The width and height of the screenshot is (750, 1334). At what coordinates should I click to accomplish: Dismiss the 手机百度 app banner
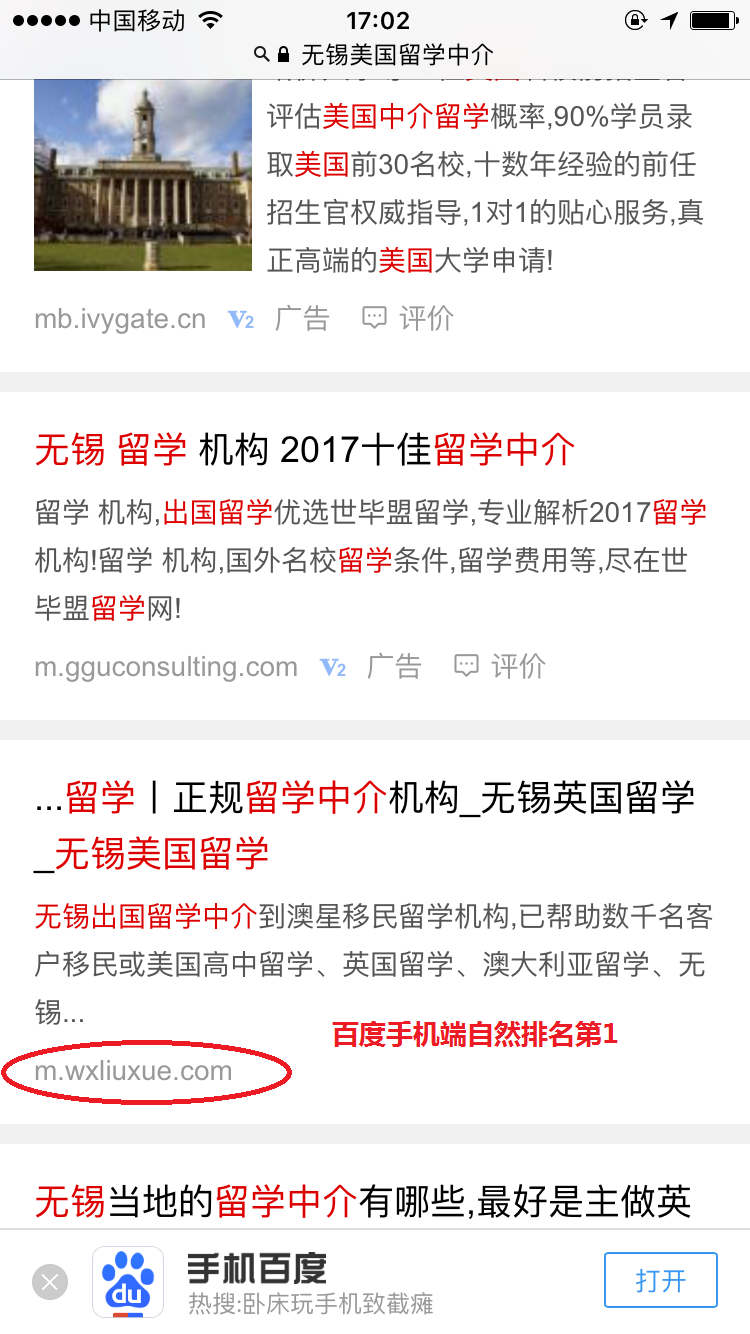50,1281
